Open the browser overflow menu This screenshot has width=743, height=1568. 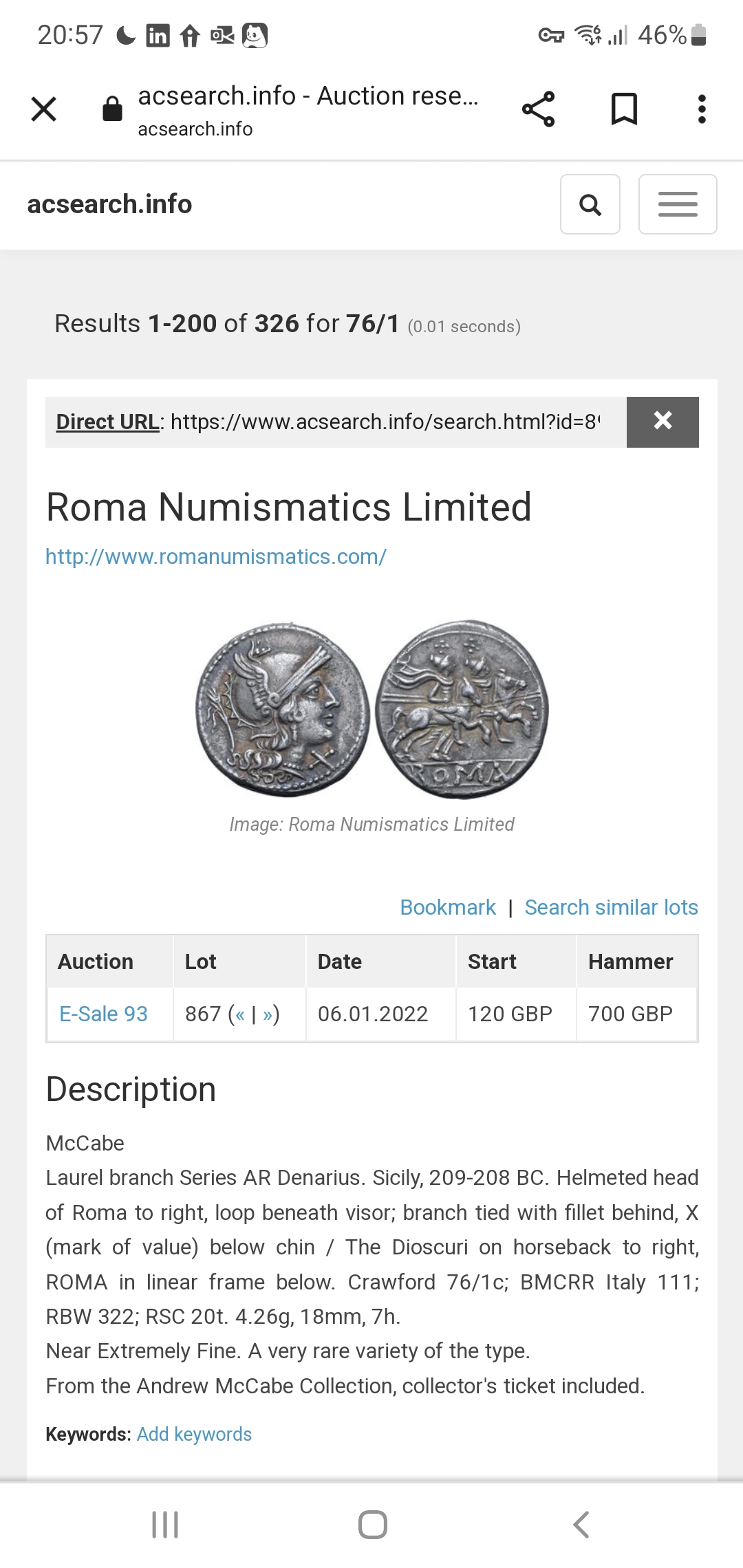[702, 109]
